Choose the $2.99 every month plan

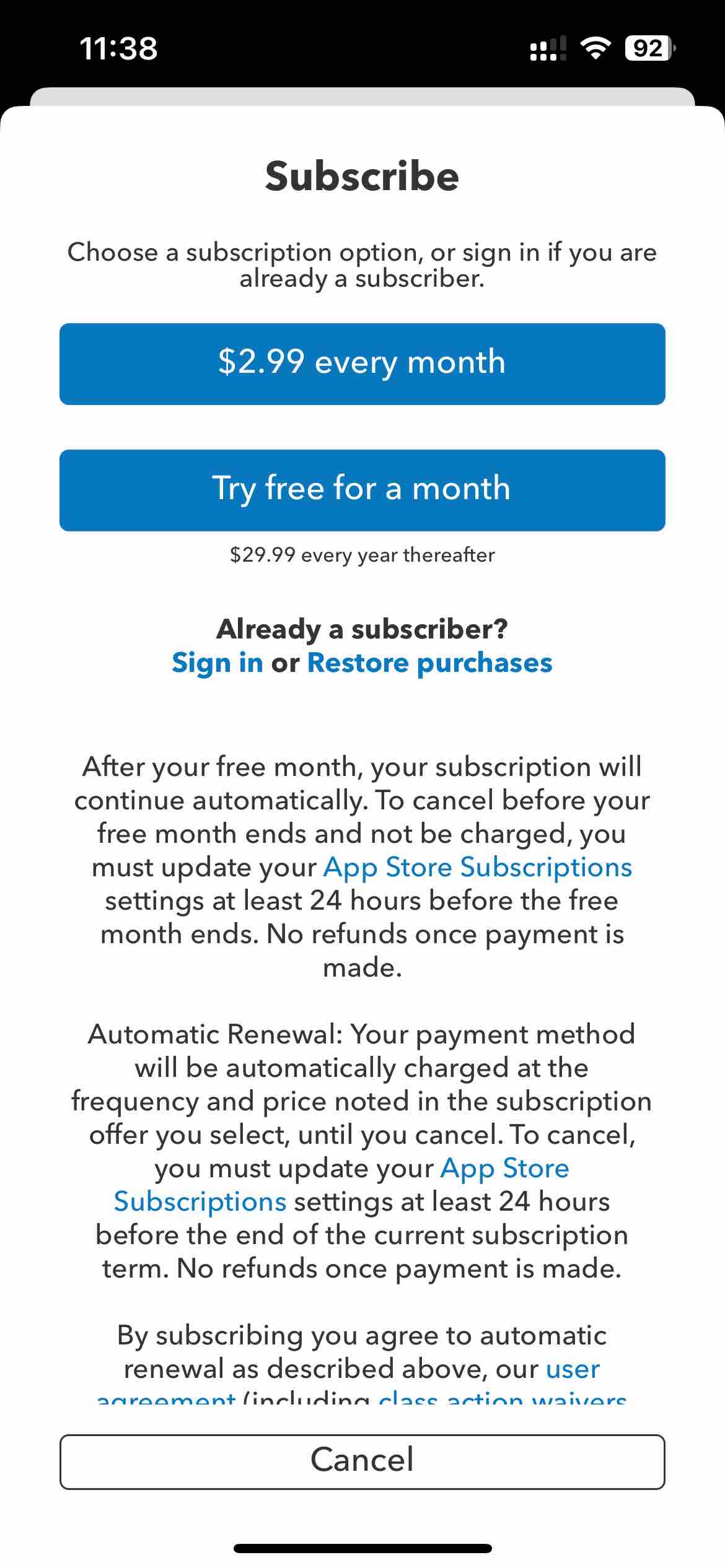362,364
